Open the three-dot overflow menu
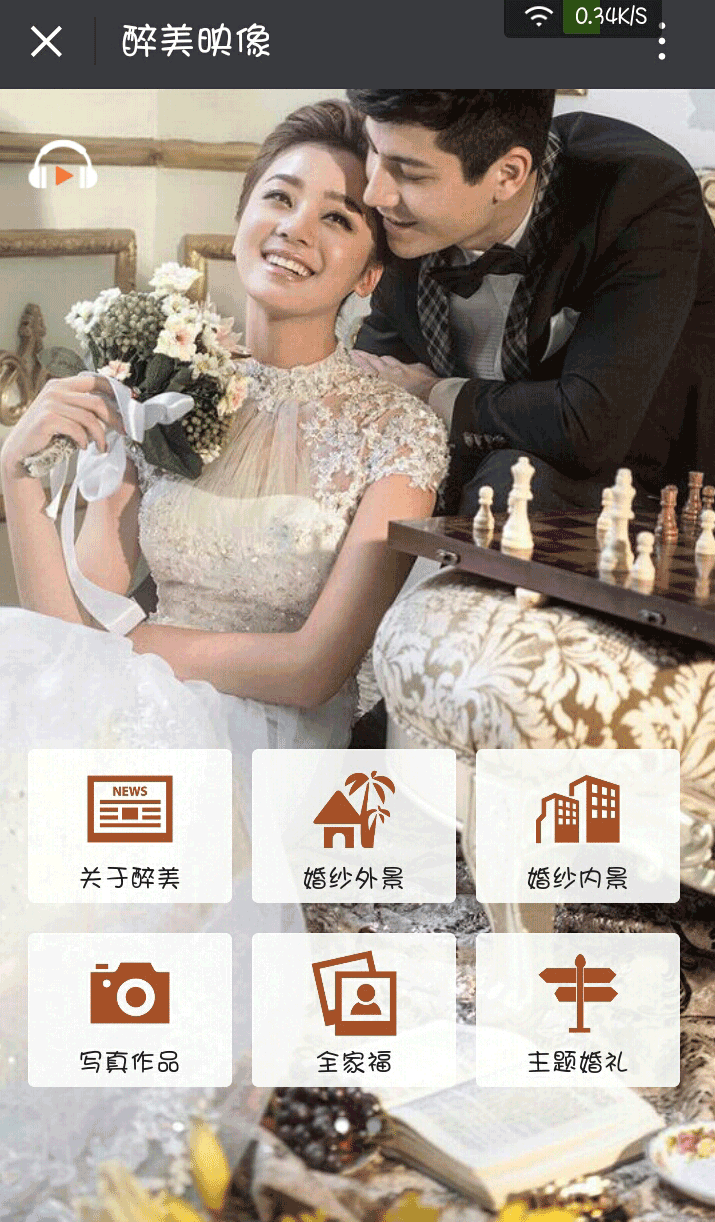The height and width of the screenshot is (1222, 715). click(662, 42)
